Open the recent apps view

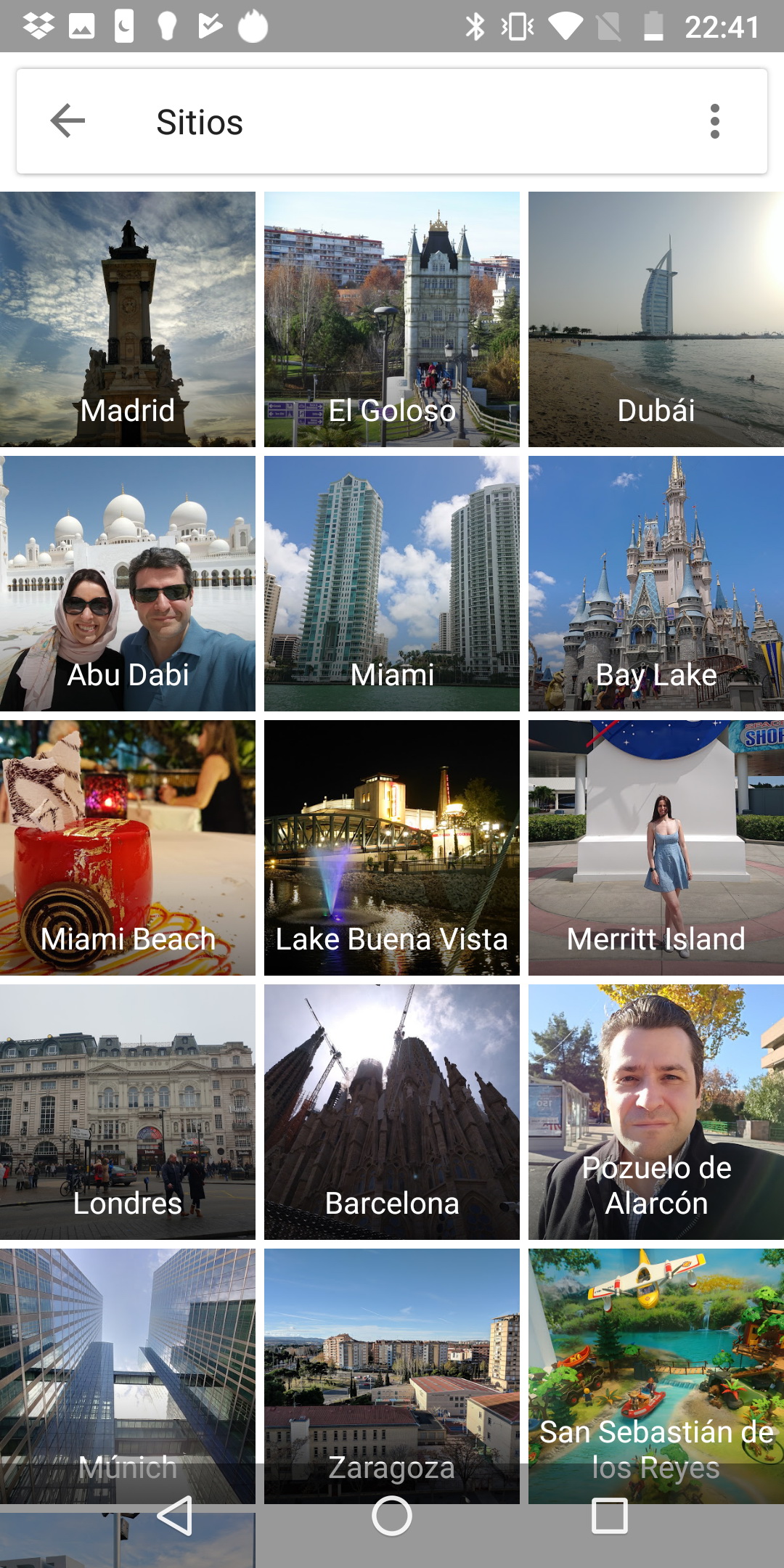coord(610,1516)
